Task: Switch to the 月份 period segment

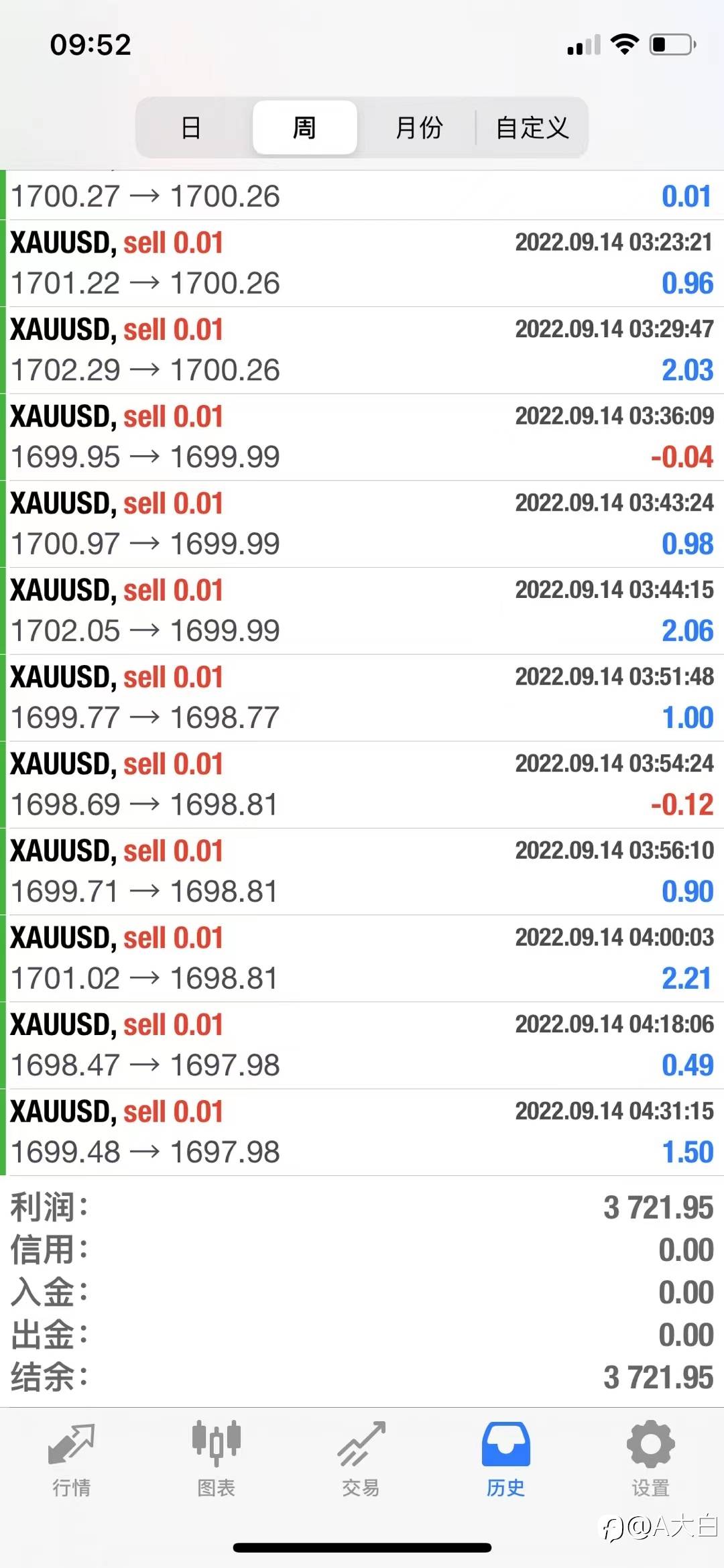Action: (418, 127)
